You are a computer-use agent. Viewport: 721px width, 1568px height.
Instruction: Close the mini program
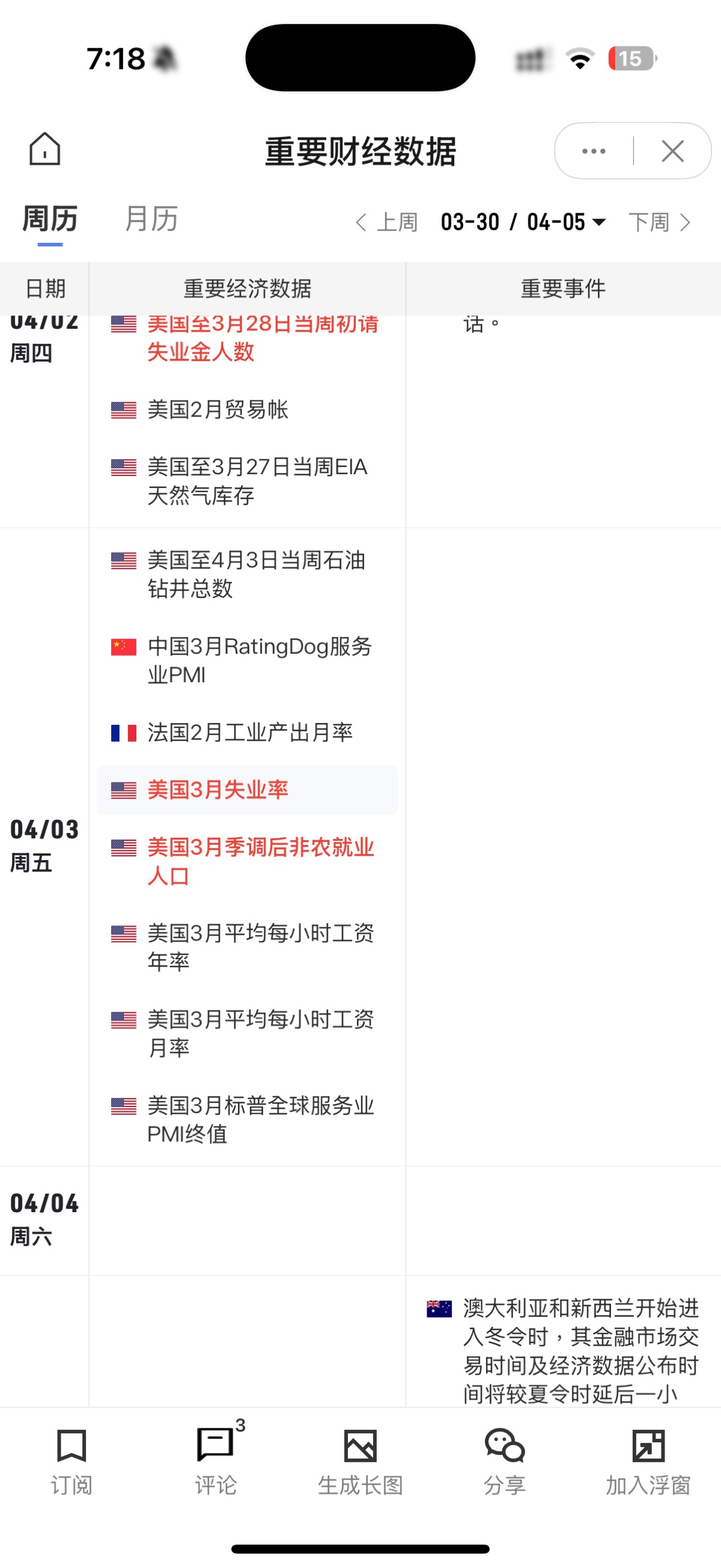(x=672, y=151)
